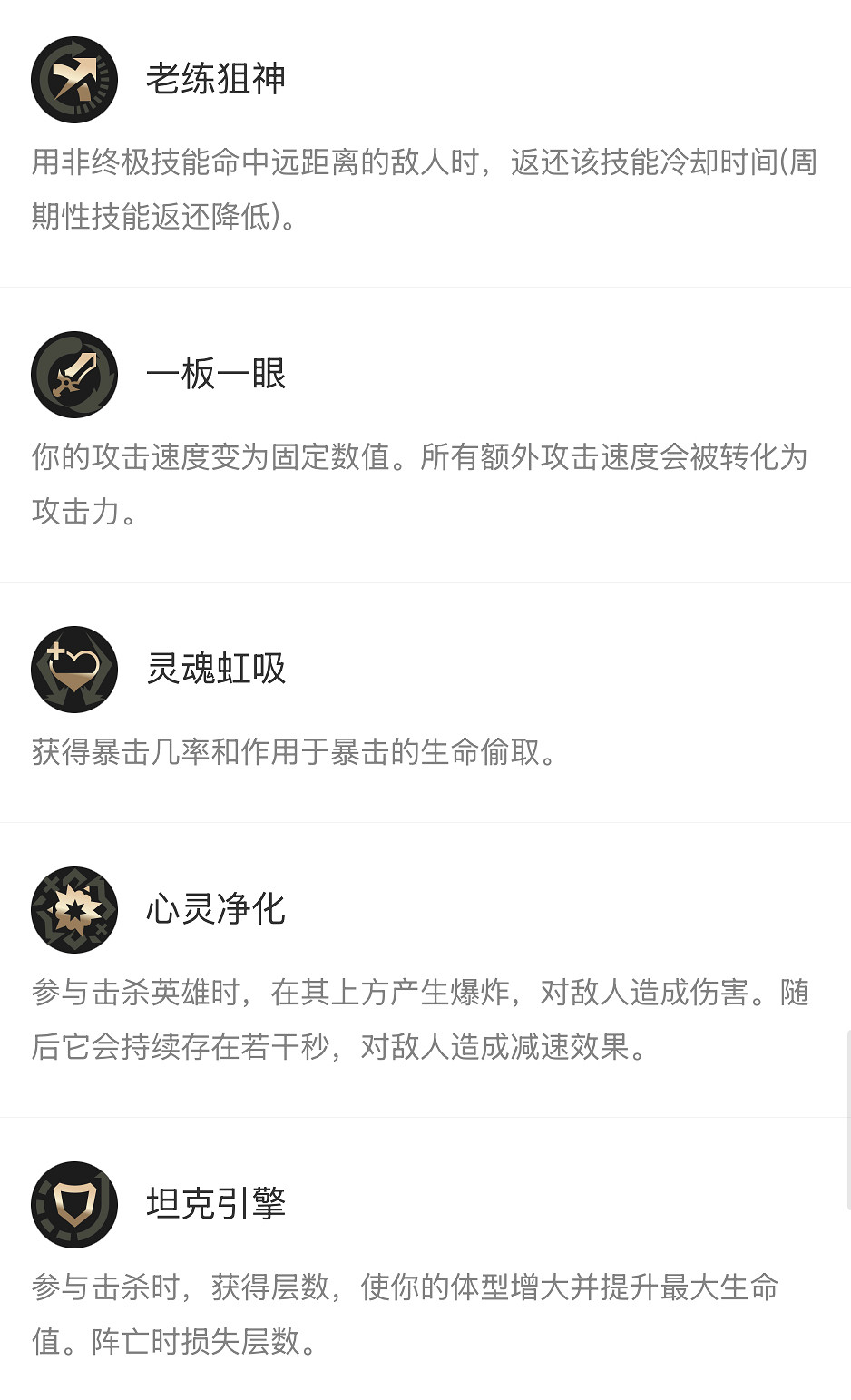Open the 心灵净化 rune name
The height and width of the screenshot is (1400, 851).
216,910
